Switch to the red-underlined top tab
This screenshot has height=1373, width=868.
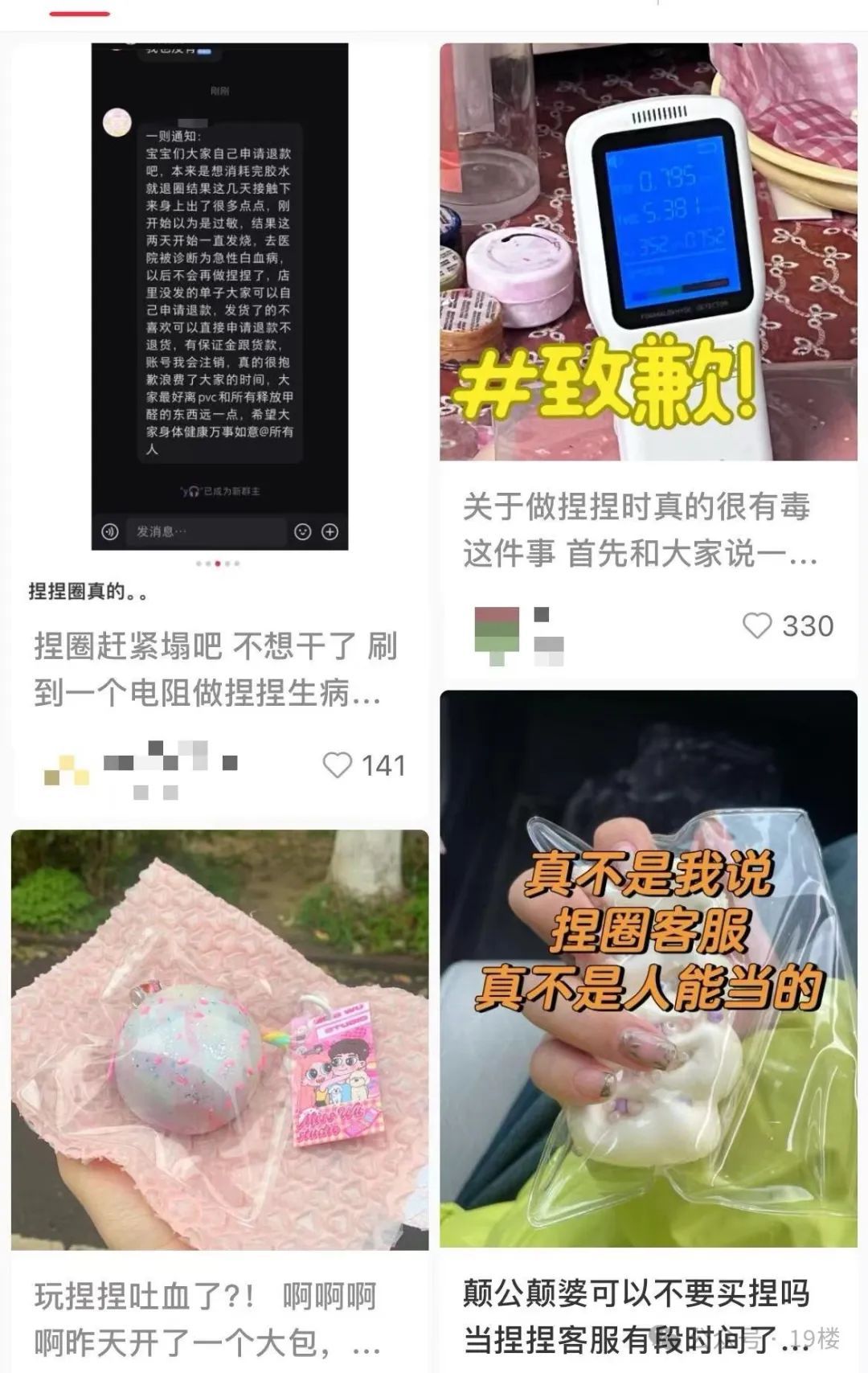coord(78,12)
